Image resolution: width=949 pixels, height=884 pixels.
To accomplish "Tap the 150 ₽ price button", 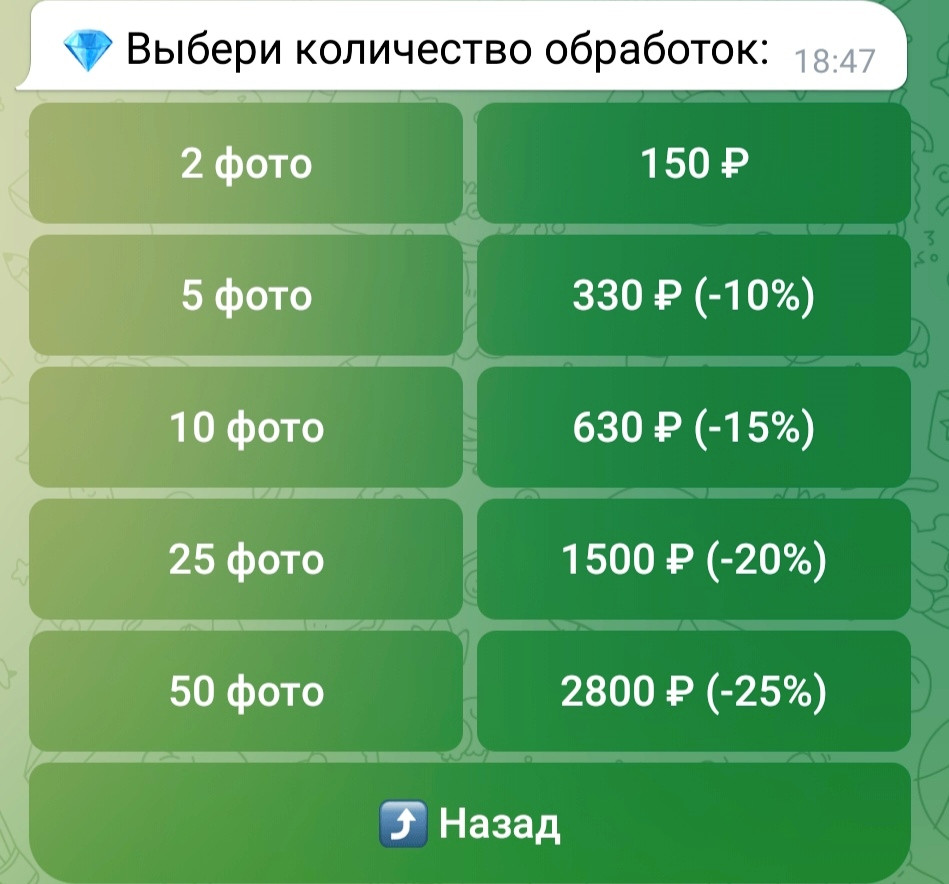I will 693,163.
